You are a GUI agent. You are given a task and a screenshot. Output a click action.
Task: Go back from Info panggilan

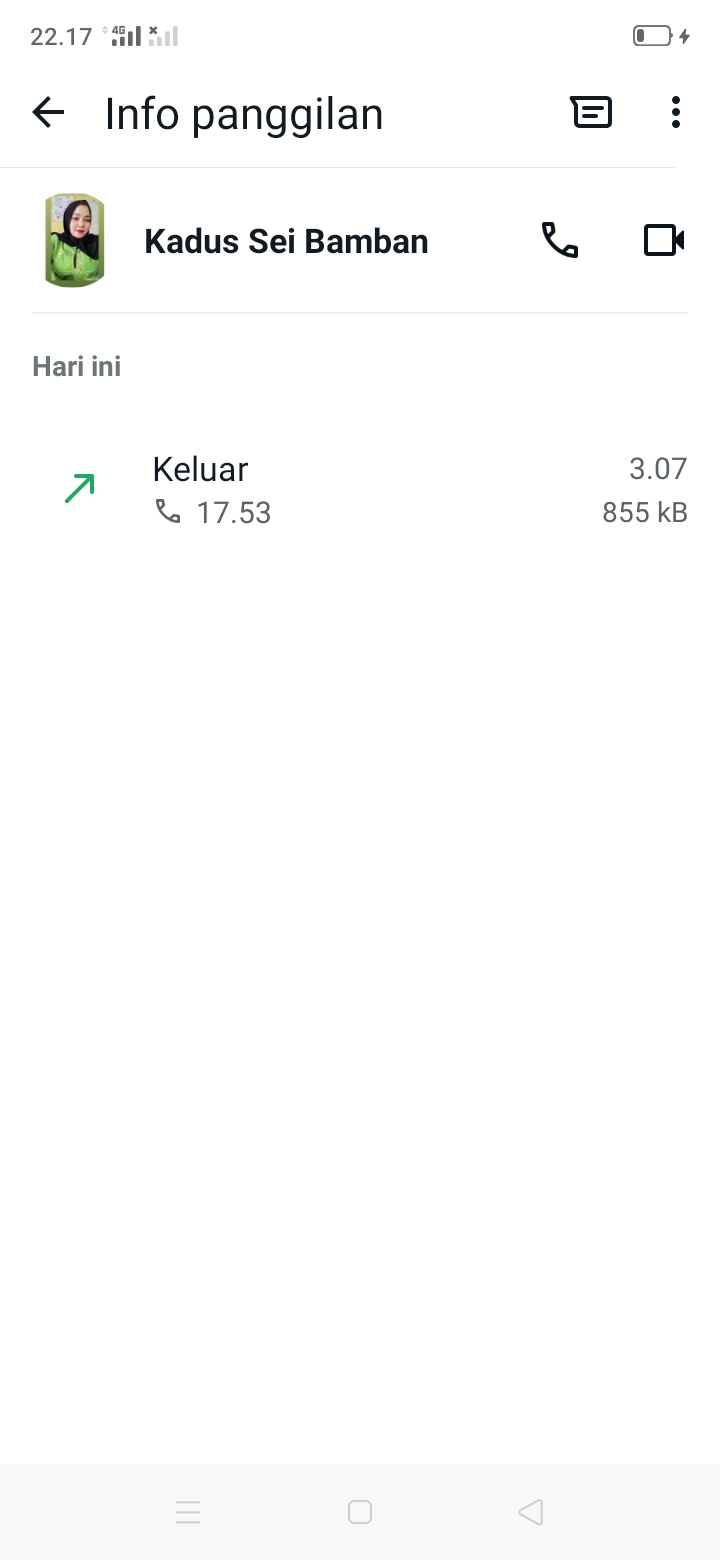tap(48, 113)
